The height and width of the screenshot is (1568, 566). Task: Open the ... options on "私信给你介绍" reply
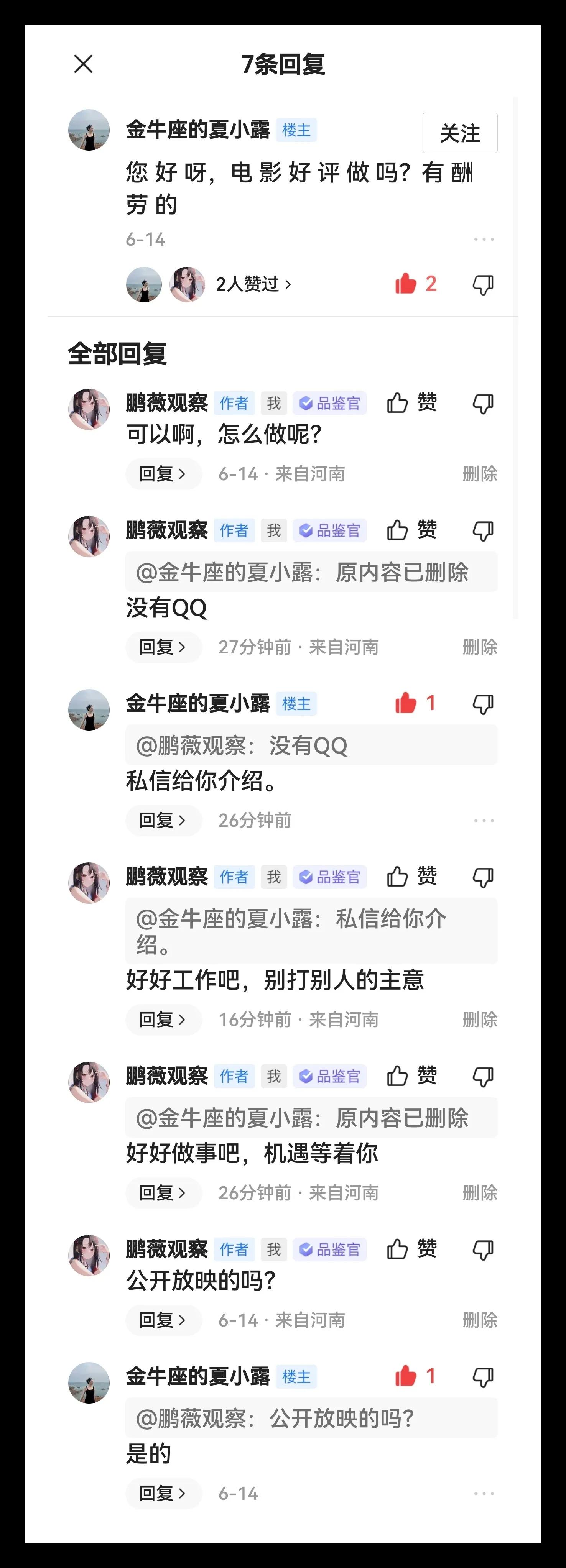pyautogui.click(x=484, y=821)
